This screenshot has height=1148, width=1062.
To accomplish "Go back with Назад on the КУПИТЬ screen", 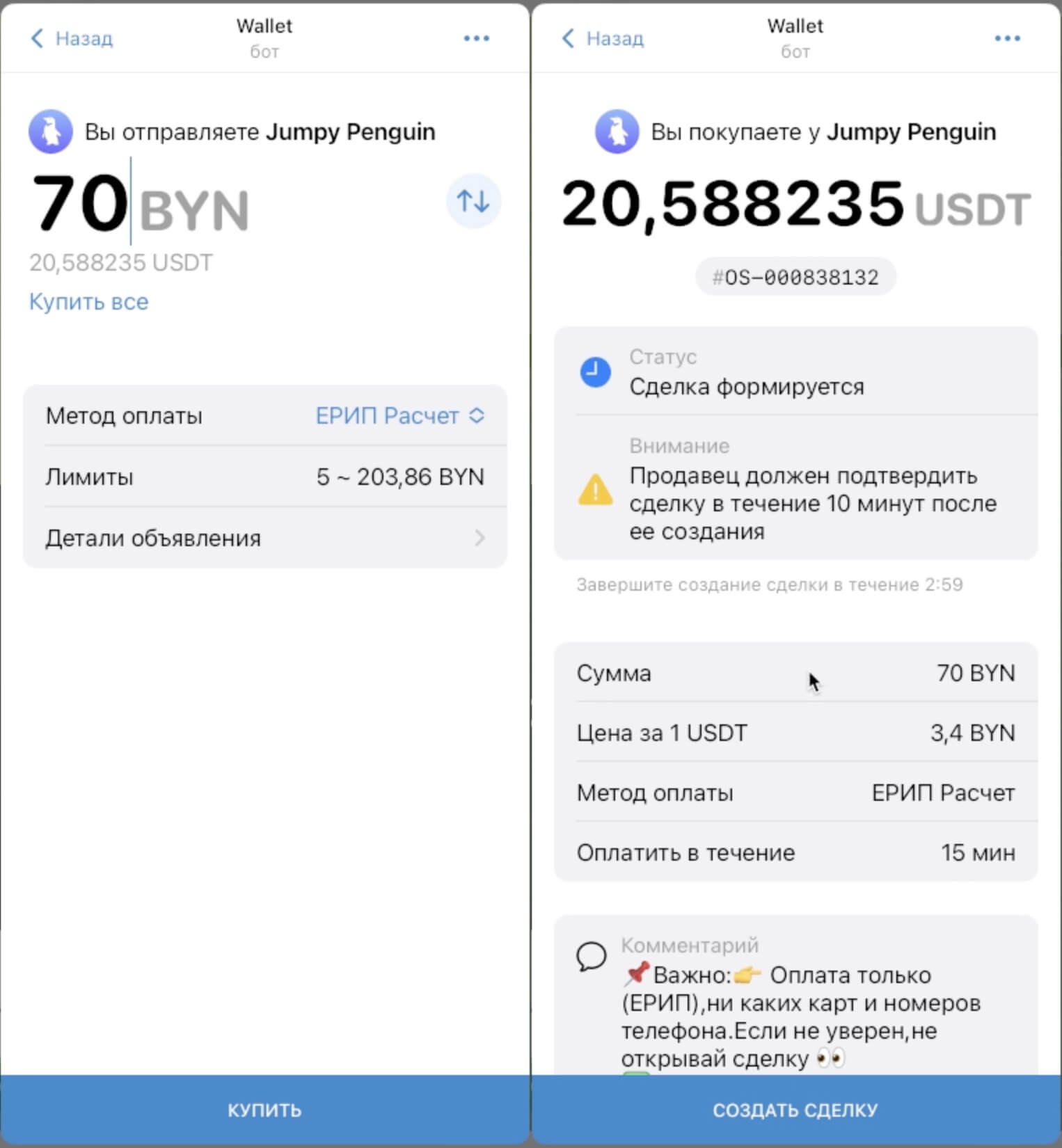I will tap(72, 38).
